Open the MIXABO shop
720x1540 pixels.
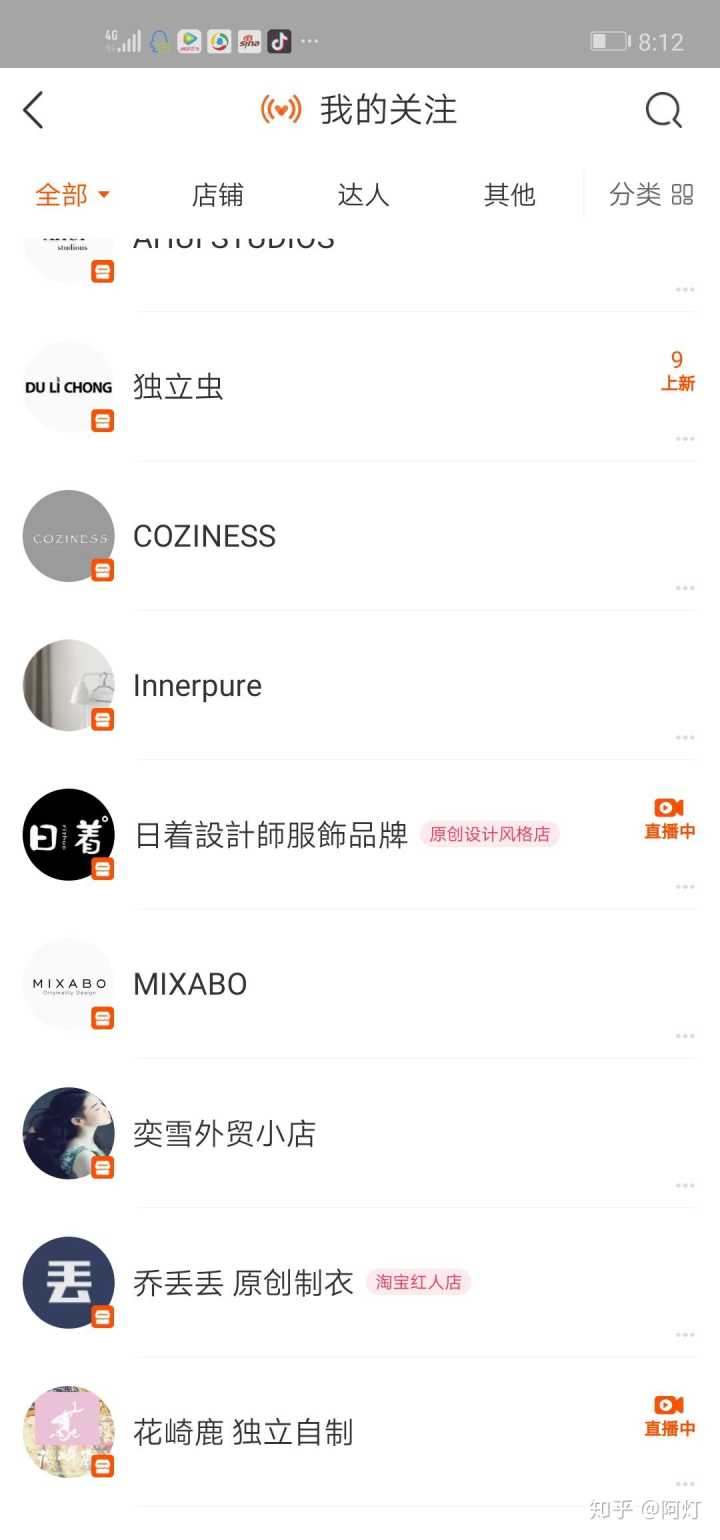point(190,984)
